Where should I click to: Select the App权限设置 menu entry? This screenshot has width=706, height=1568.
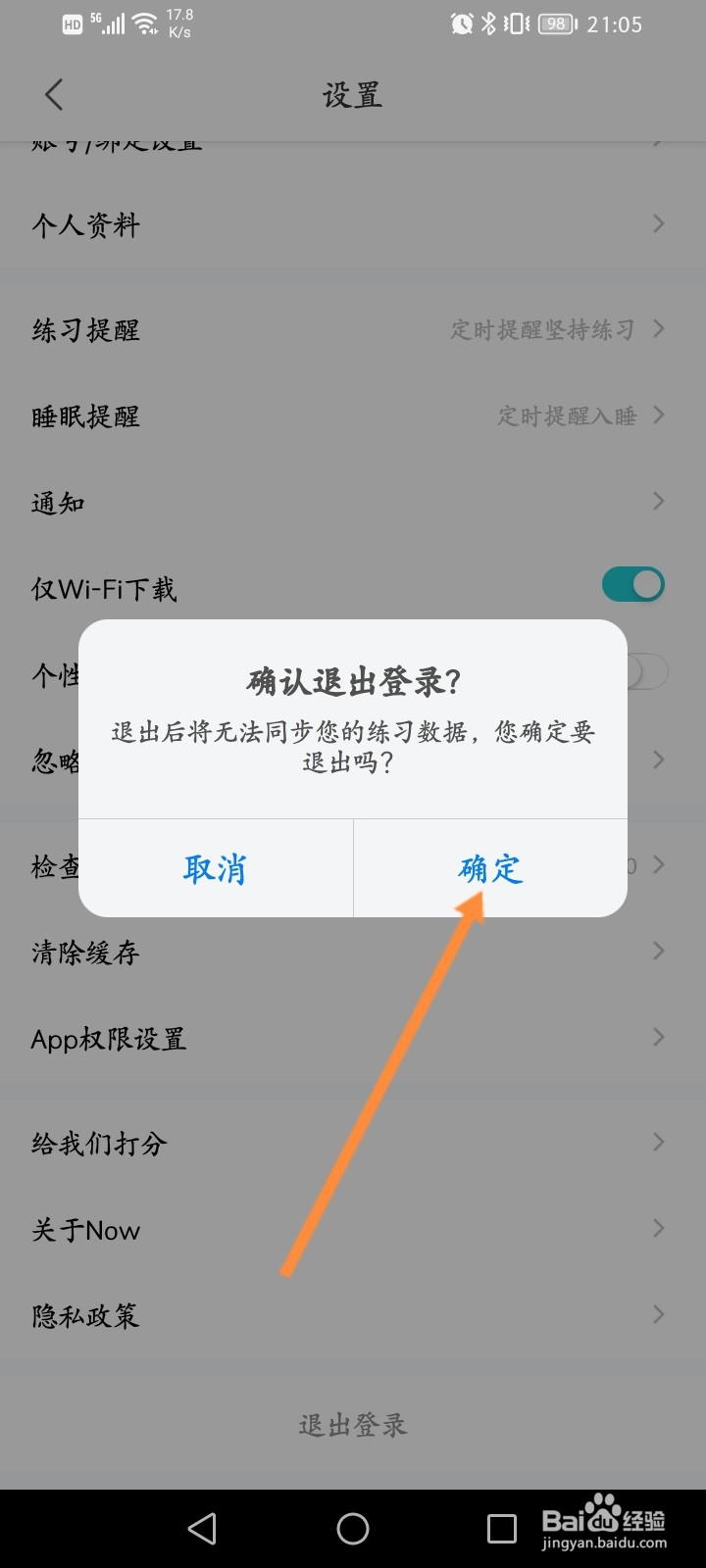(x=110, y=1038)
